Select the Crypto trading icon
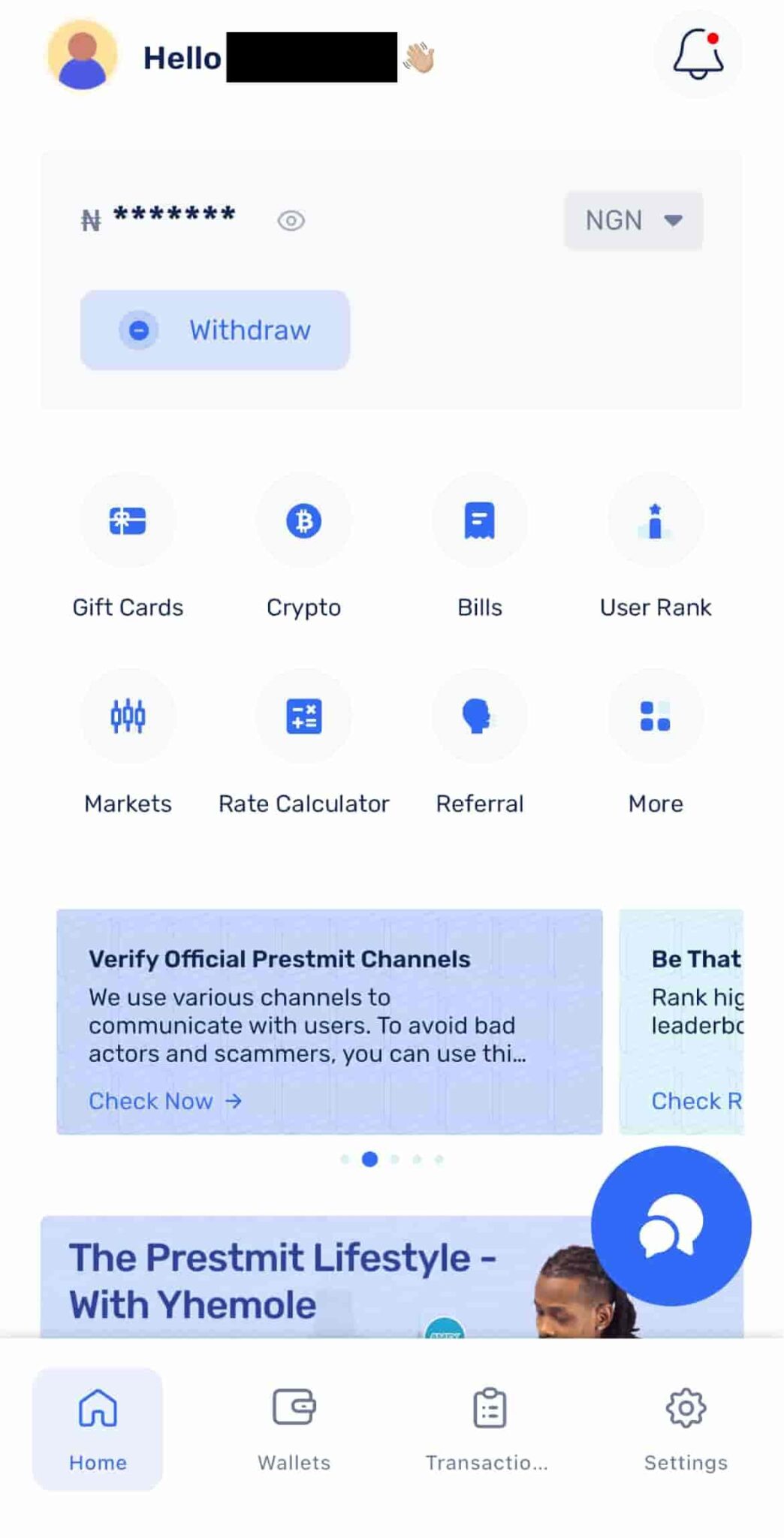784x1538 pixels. [x=303, y=521]
